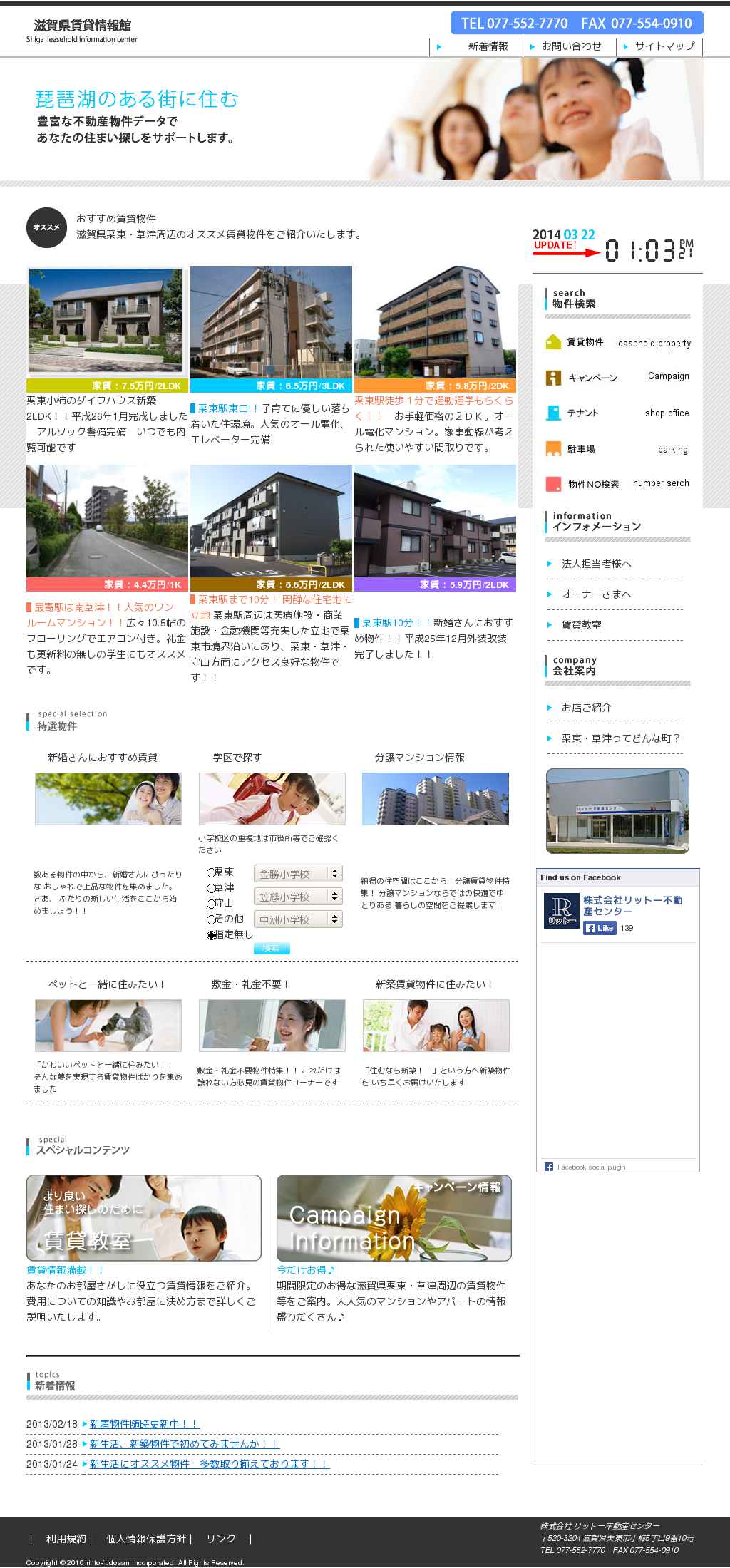Open the お問い合わせ contact link
The height and width of the screenshot is (1568, 730).
tap(571, 46)
